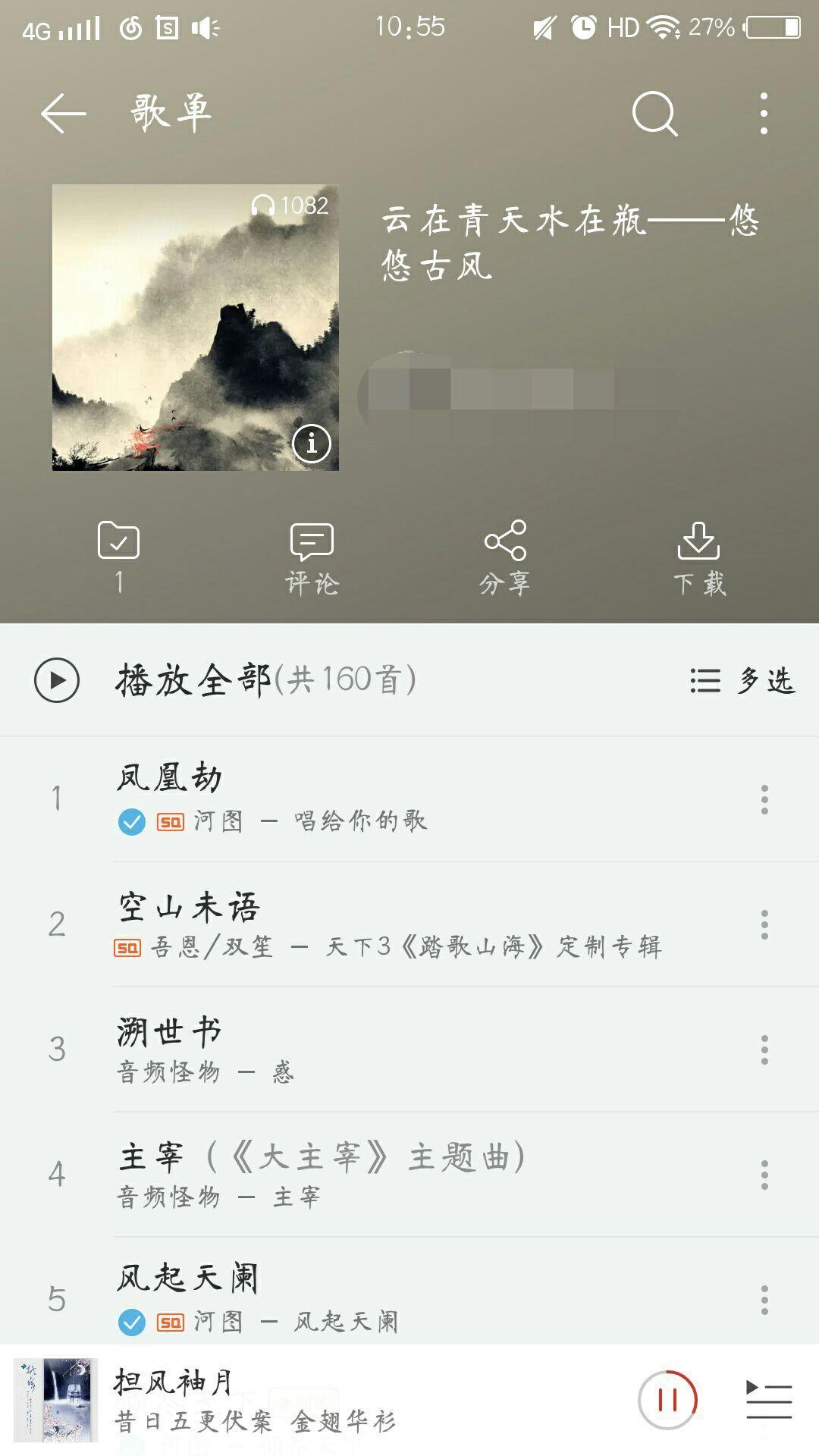Open the playlist cover with info icon
The height and width of the screenshot is (1456, 819).
tap(195, 328)
